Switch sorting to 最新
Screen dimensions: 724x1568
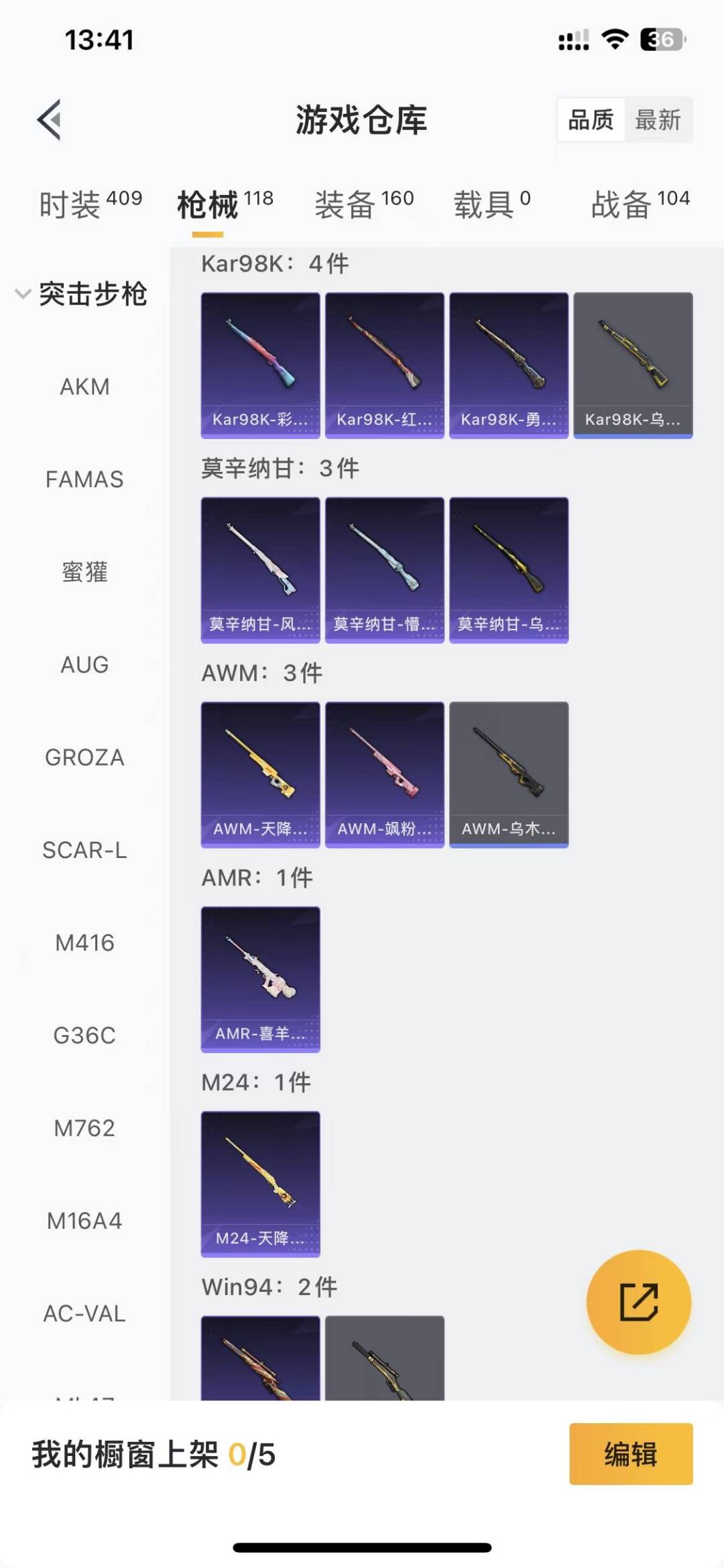660,119
